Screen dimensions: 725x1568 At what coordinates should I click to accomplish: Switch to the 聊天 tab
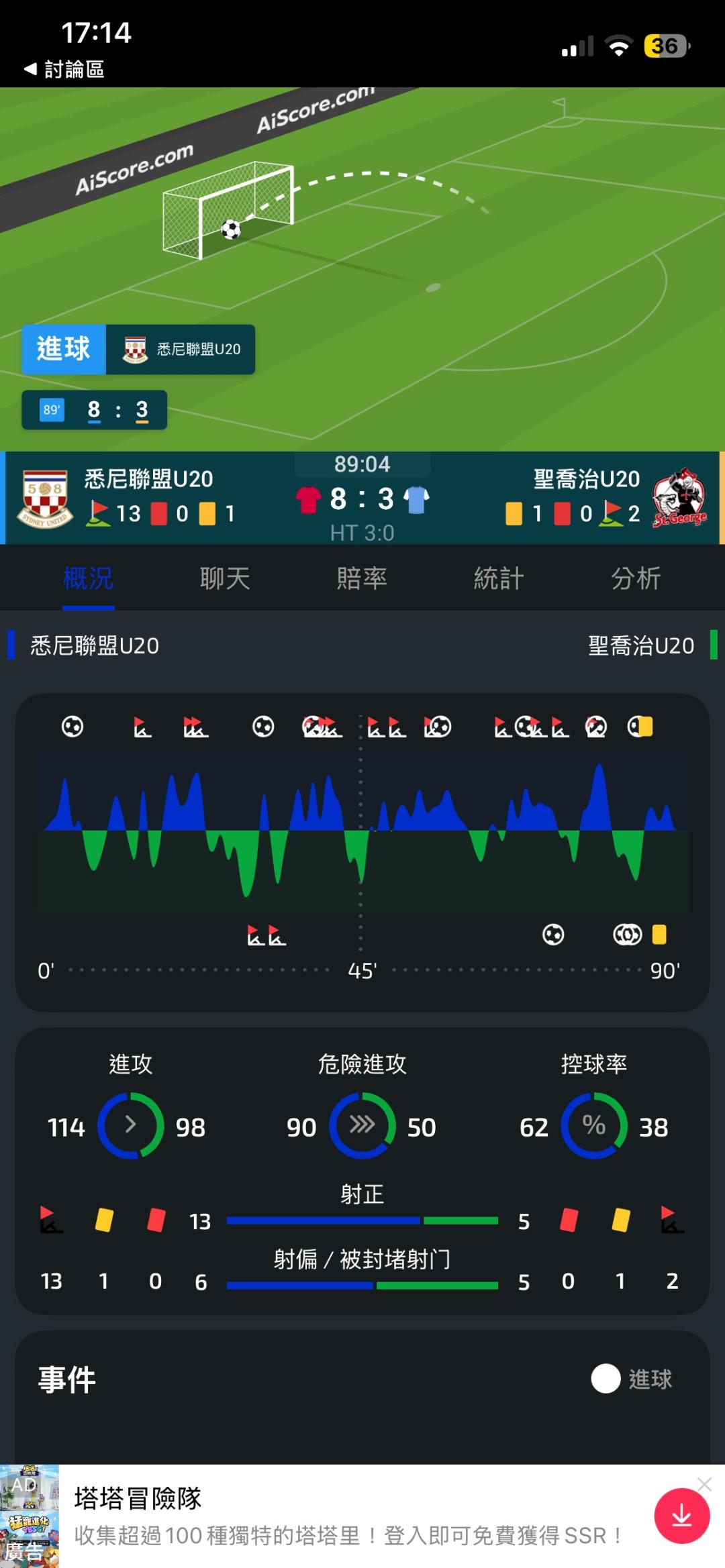point(225,578)
